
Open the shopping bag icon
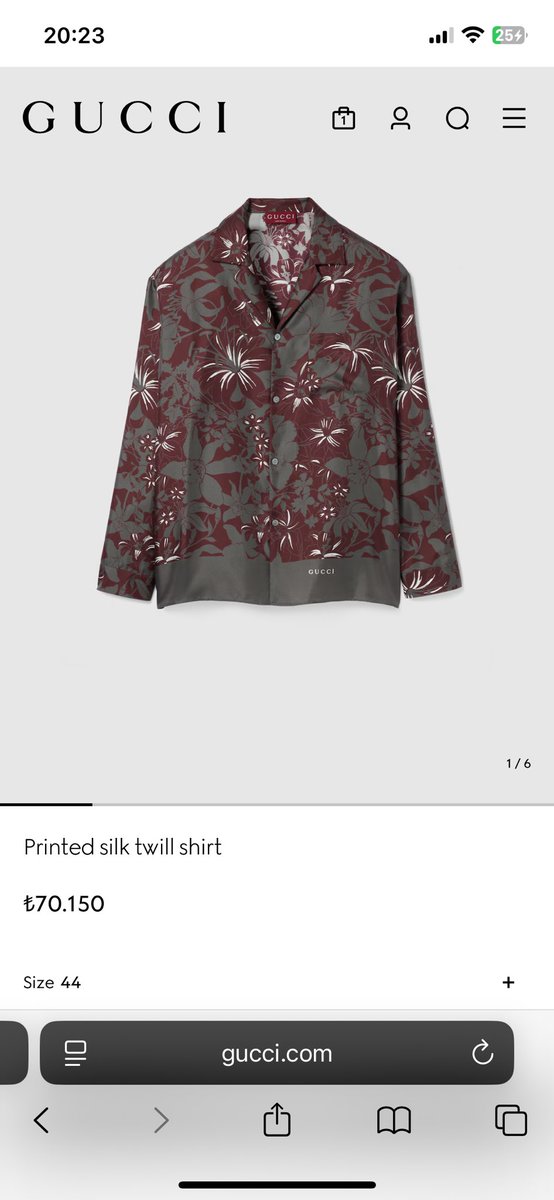[x=343, y=118]
